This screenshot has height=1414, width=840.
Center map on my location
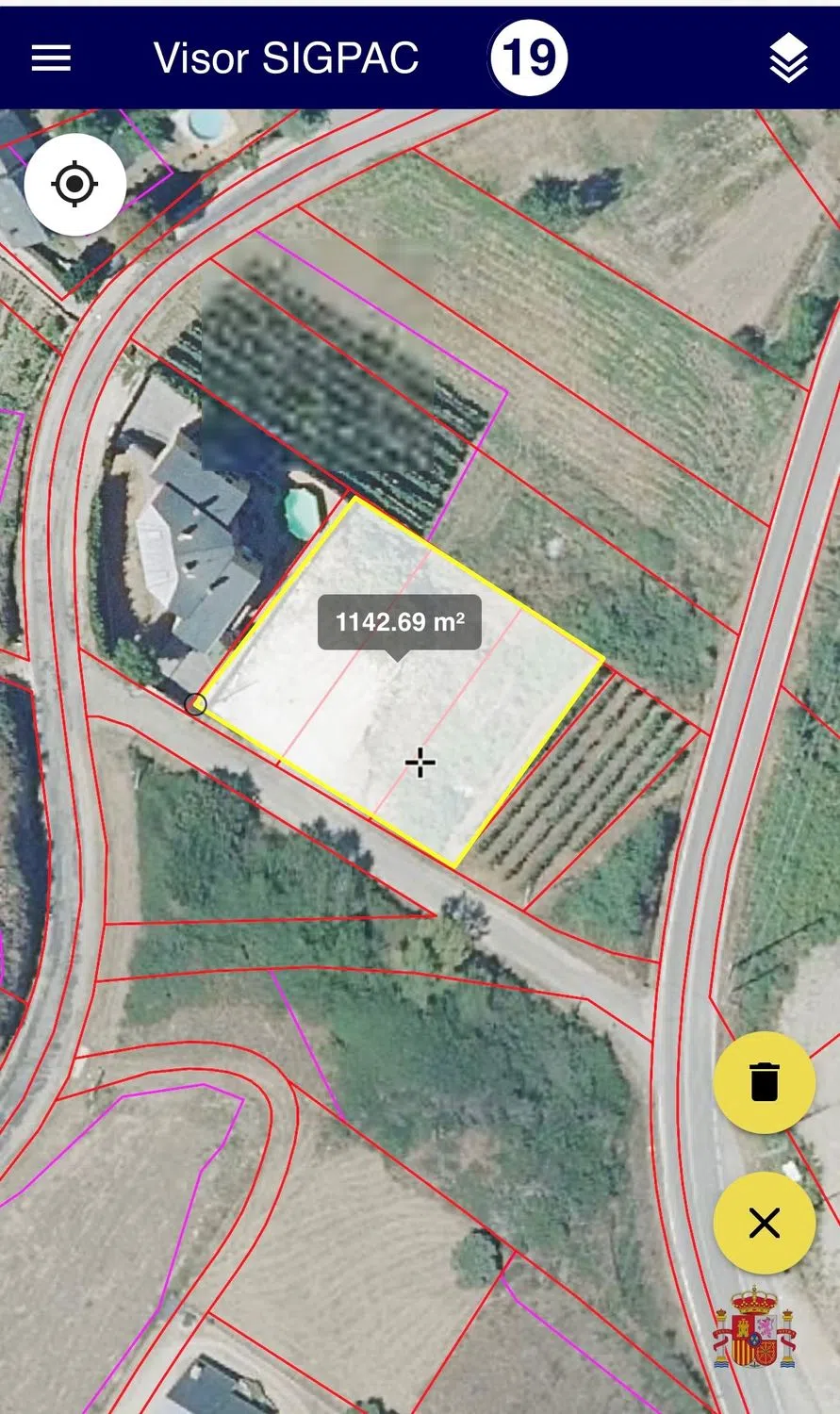(75, 184)
